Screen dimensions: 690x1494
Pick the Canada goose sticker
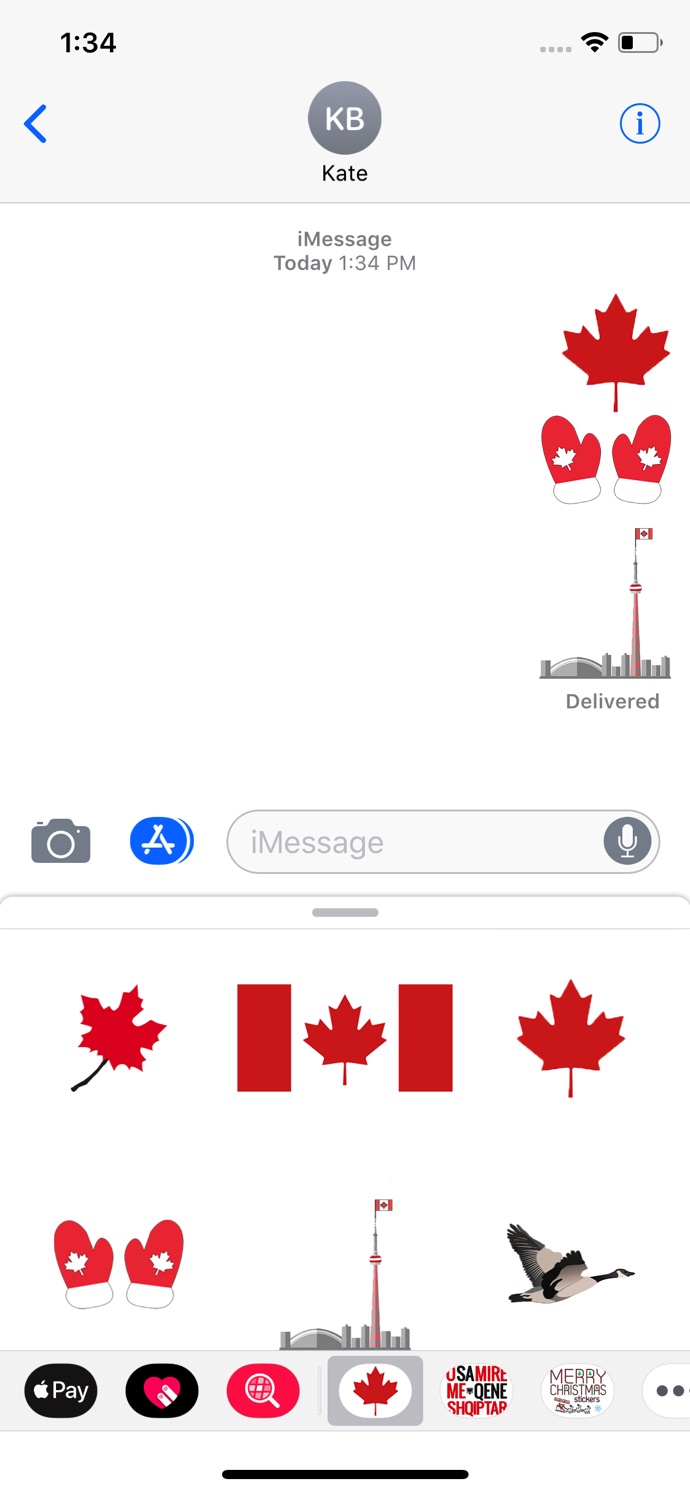click(x=568, y=1265)
